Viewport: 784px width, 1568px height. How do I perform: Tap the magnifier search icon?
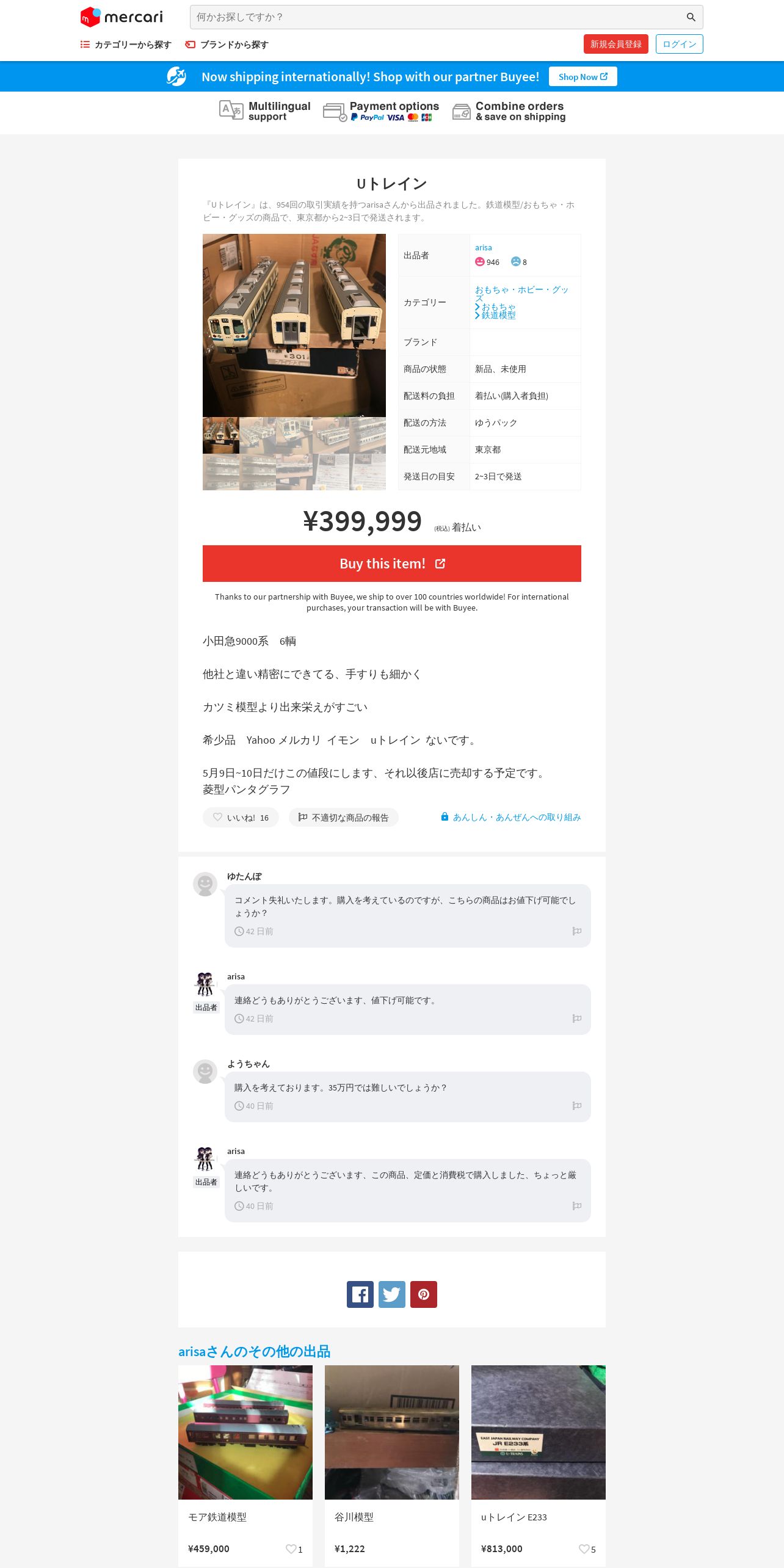(691, 17)
